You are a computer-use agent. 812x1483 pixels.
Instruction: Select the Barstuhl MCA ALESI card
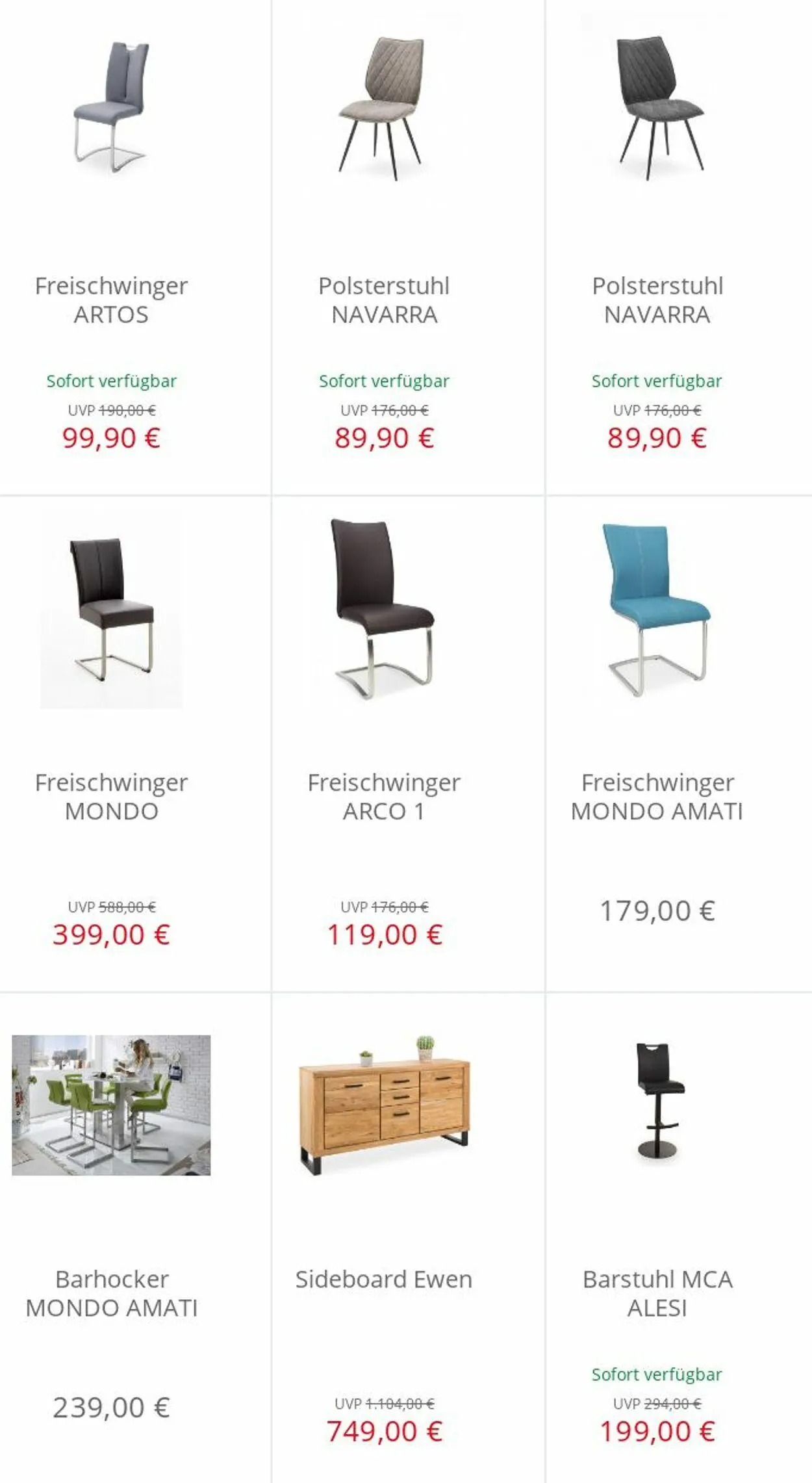[x=679, y=1238]
